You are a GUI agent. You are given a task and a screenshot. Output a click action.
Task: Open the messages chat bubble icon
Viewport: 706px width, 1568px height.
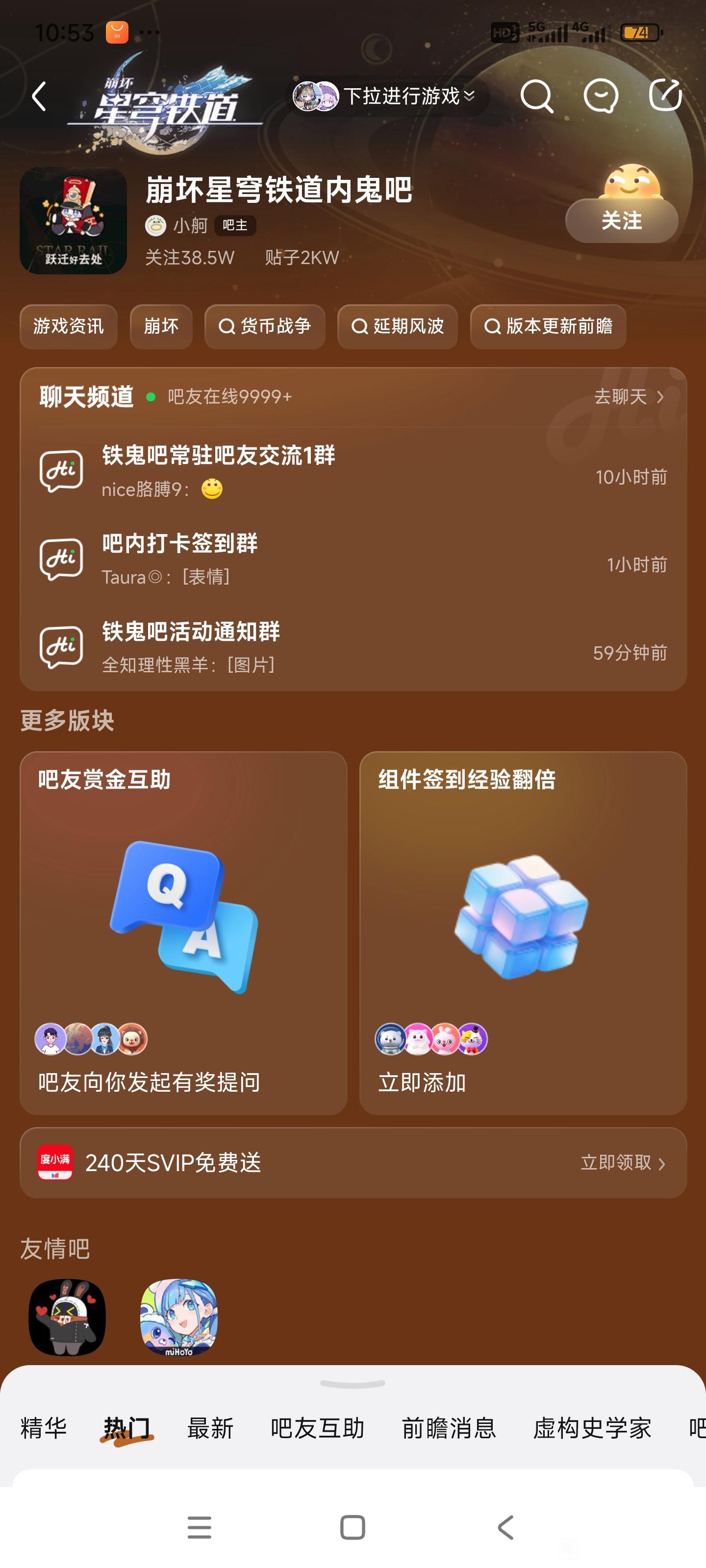pyautogui.click(x=601, y=96)
